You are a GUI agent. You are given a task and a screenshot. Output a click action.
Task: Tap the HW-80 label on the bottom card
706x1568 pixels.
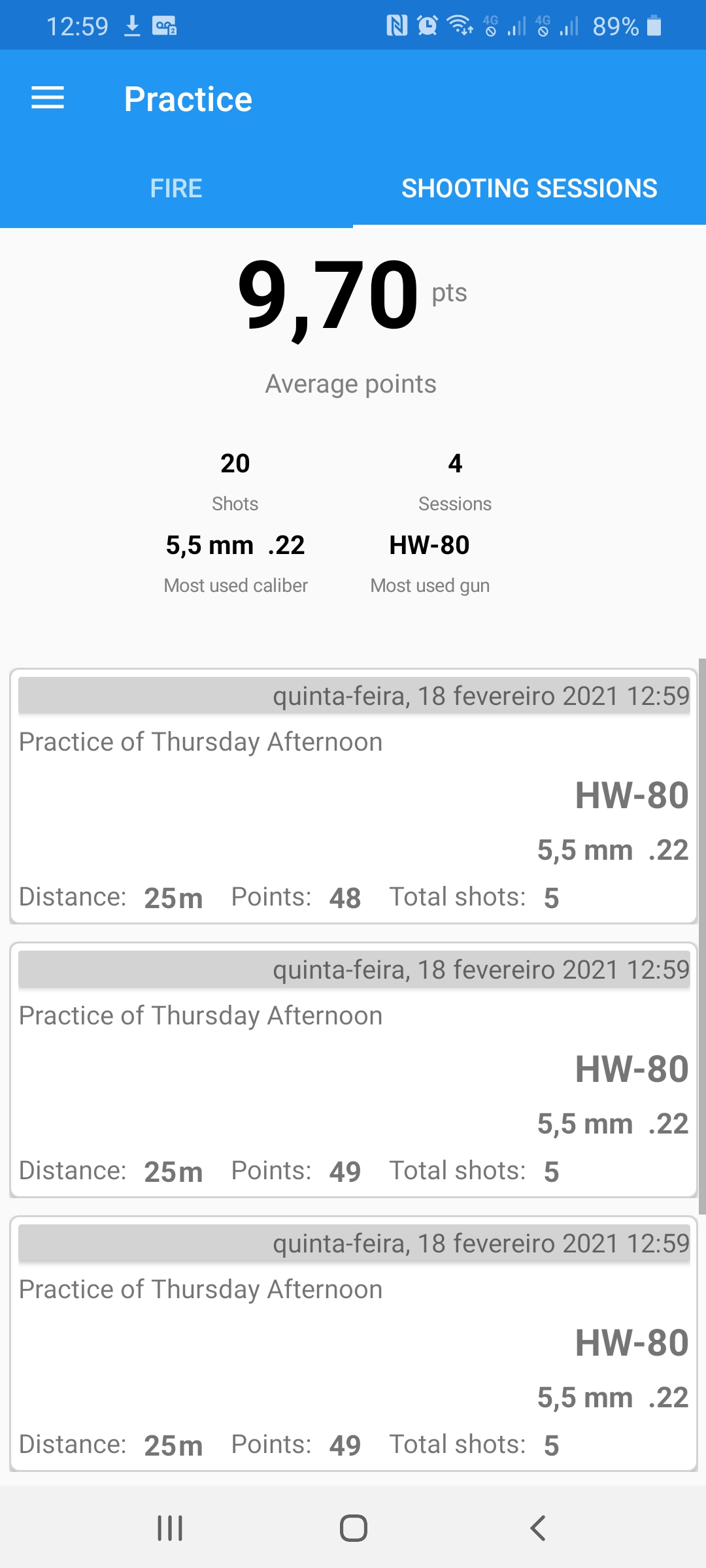(631, 1343)
